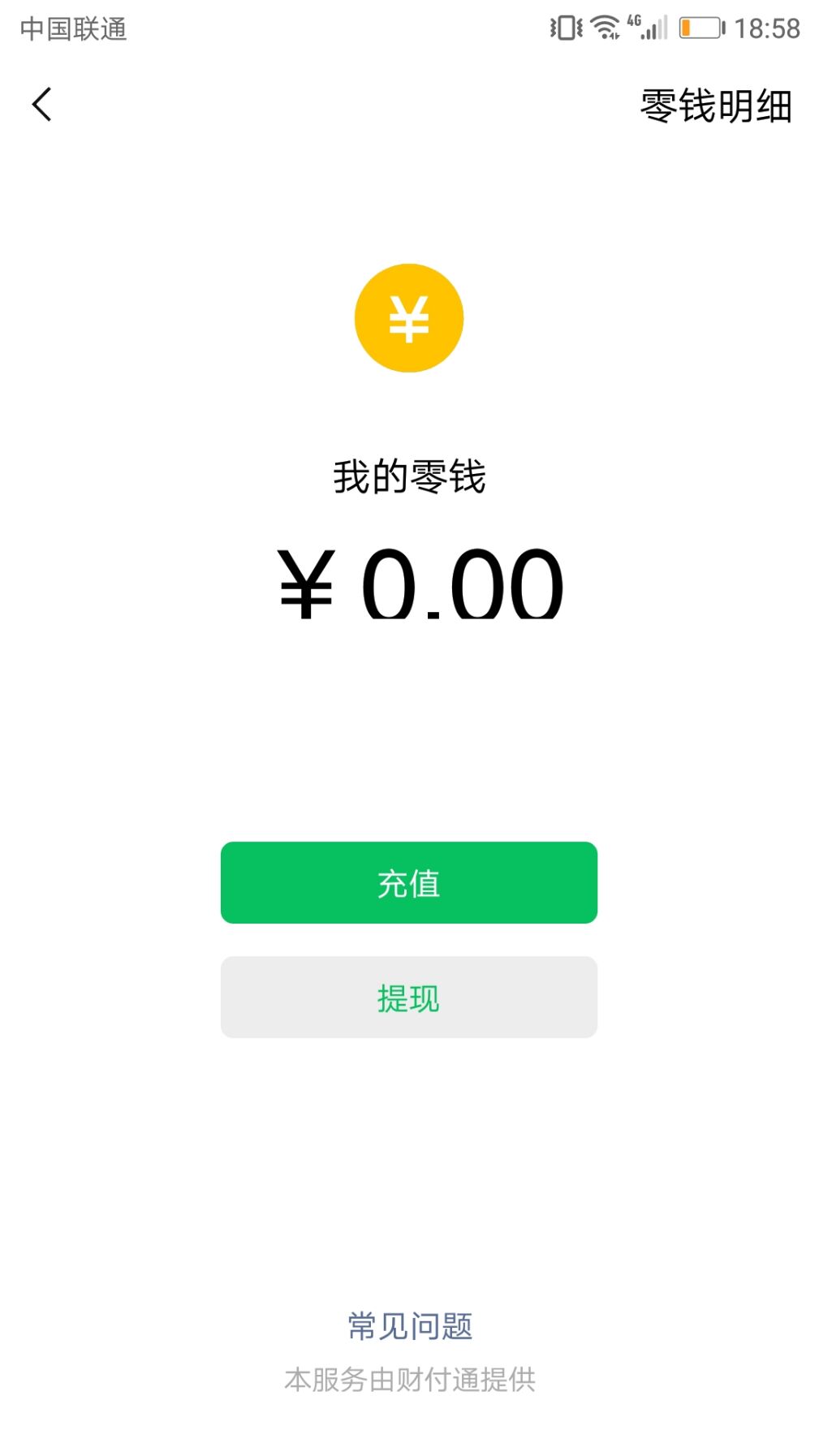Tap the clock showing 18:58
819x1456 pixels.
(768, 27)
